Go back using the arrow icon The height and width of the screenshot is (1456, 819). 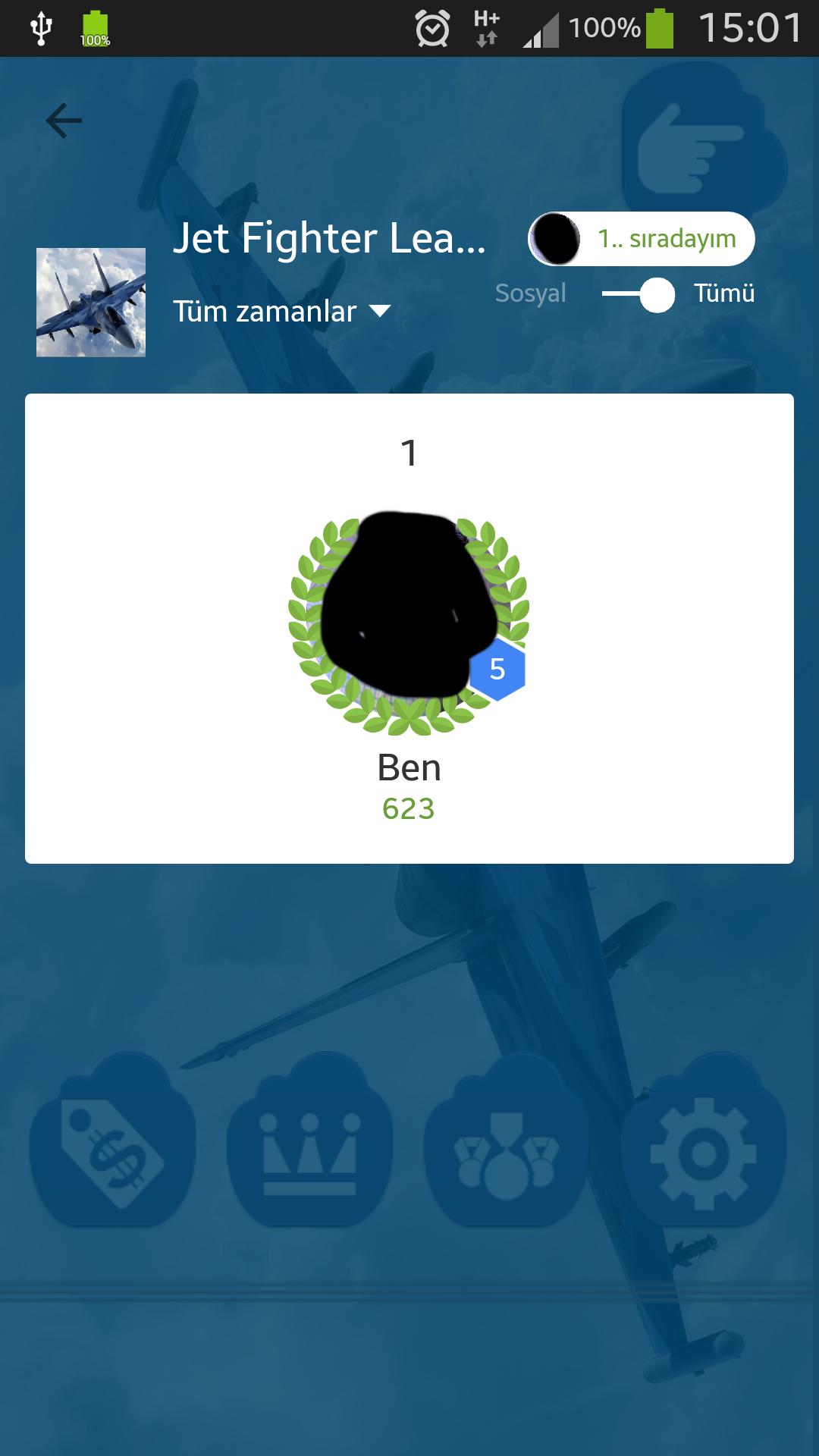click(64, 121)
